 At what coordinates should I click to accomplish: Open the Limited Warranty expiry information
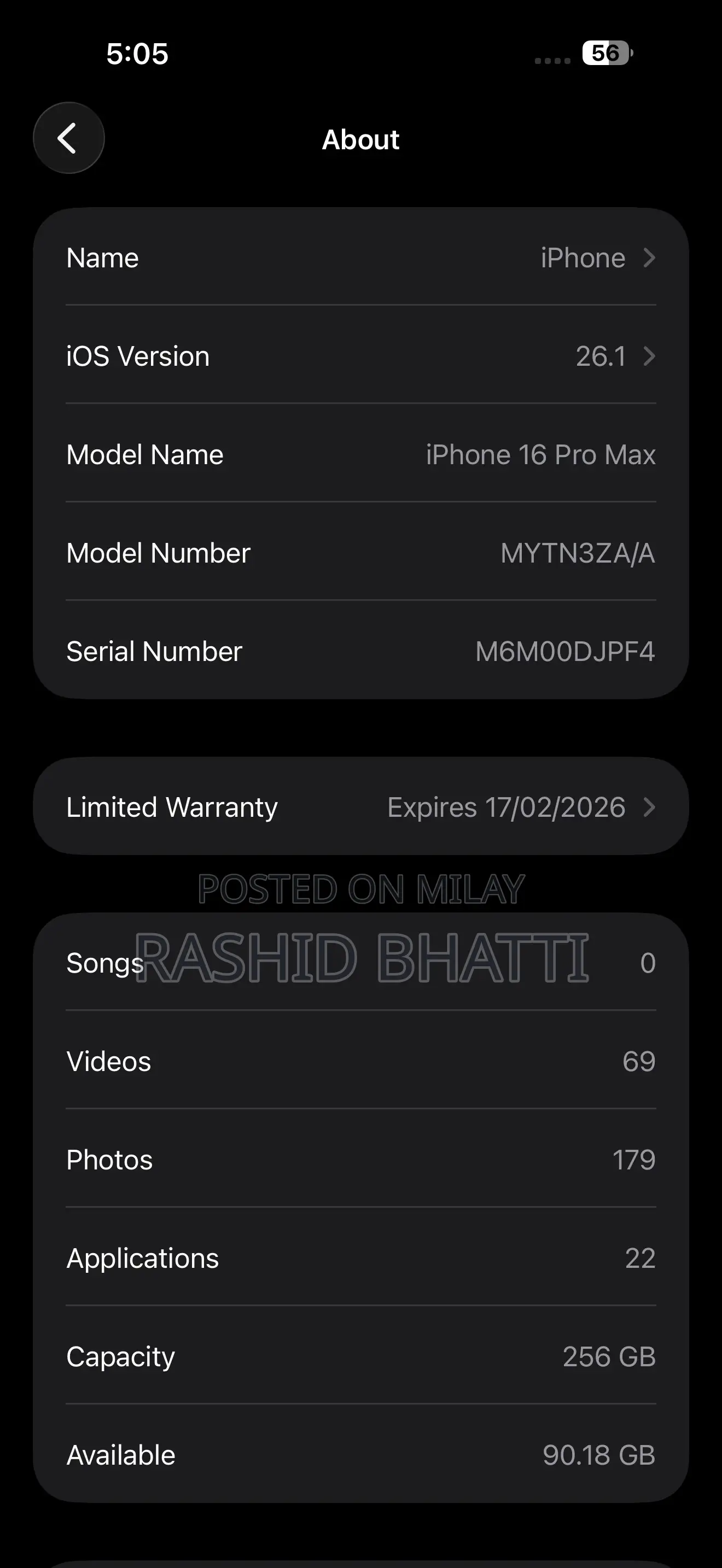coord(505,808)
